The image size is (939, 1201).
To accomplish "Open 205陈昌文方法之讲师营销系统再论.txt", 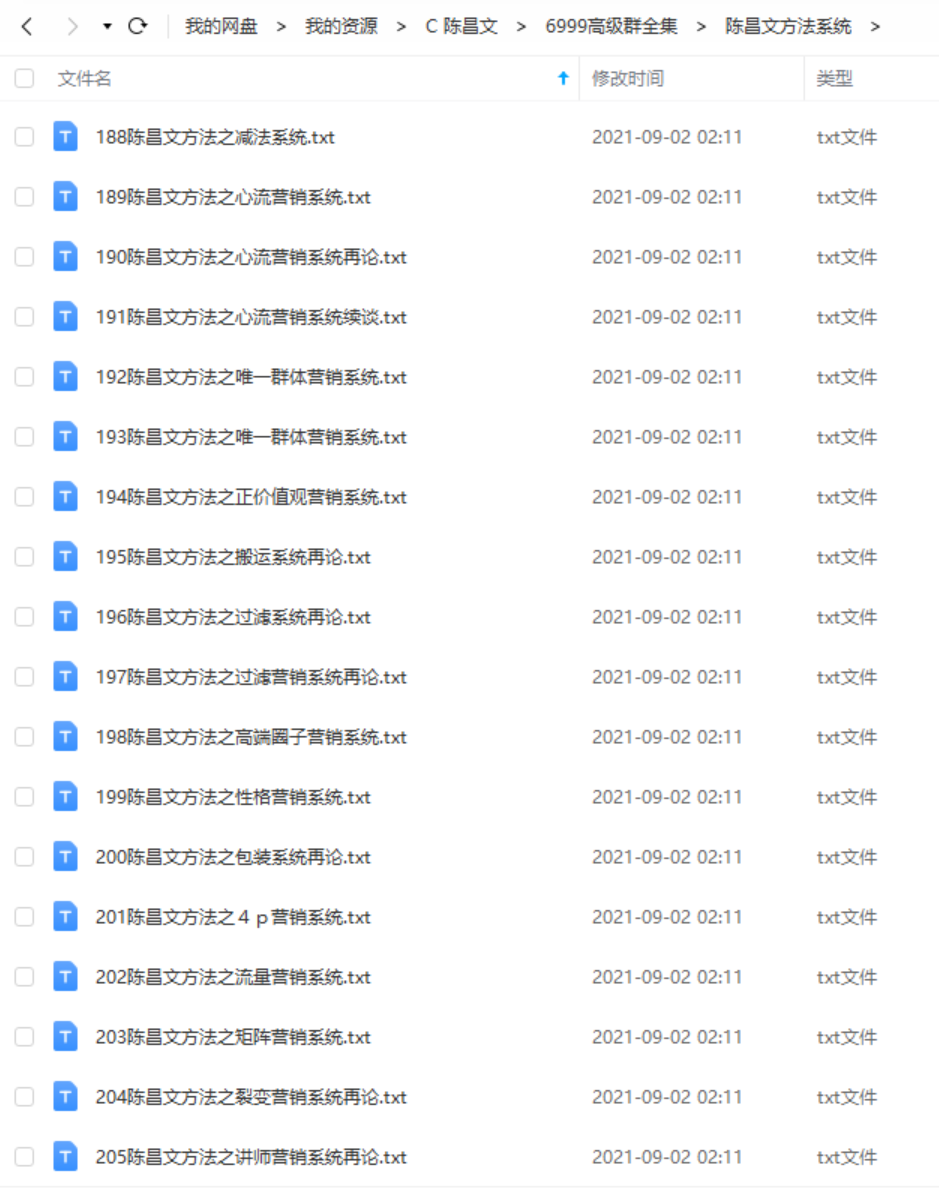I will tap(251, 1158).
